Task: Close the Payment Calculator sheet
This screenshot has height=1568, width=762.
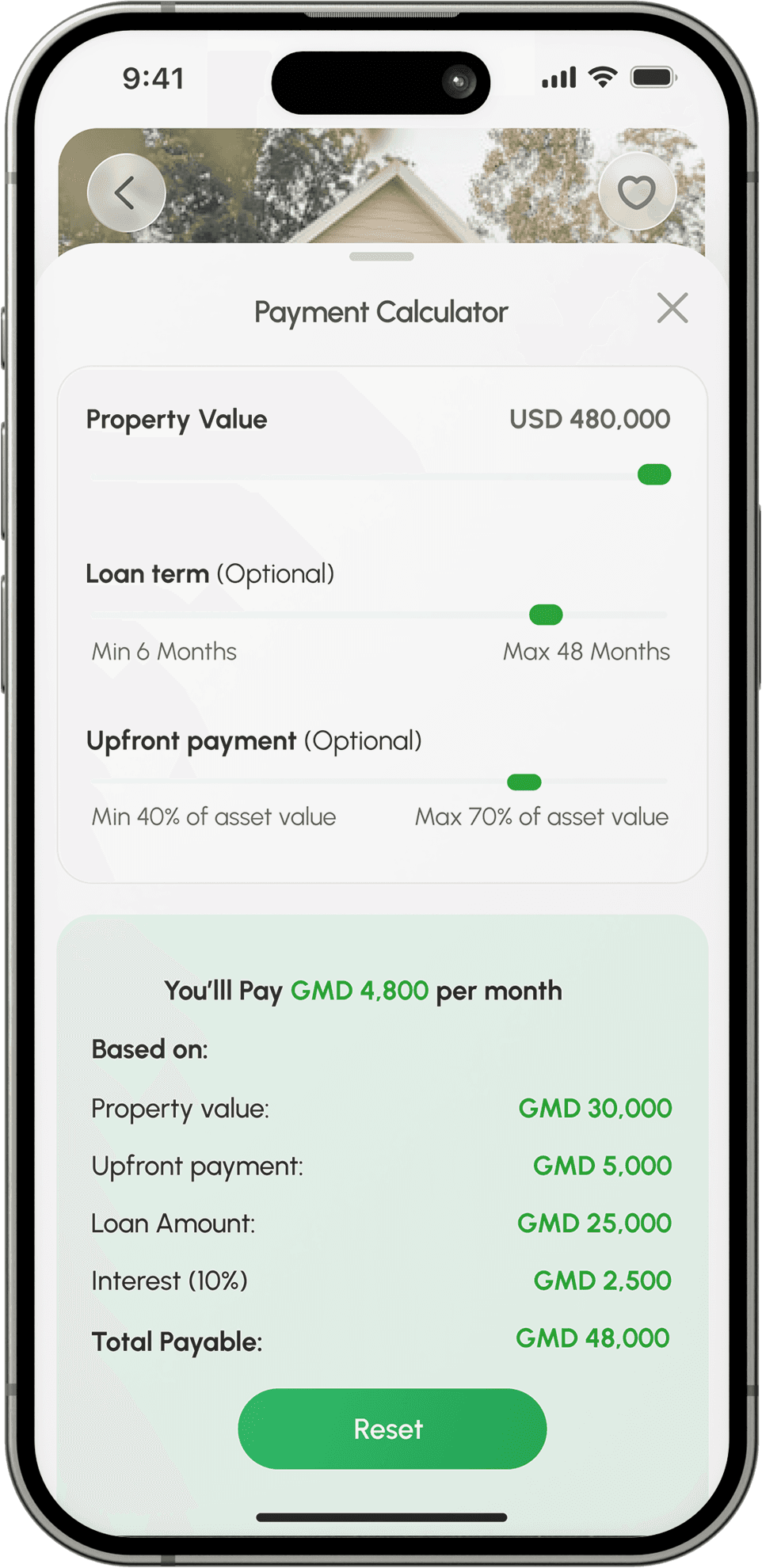Action: pyautogui.click(x=672, y=307)
